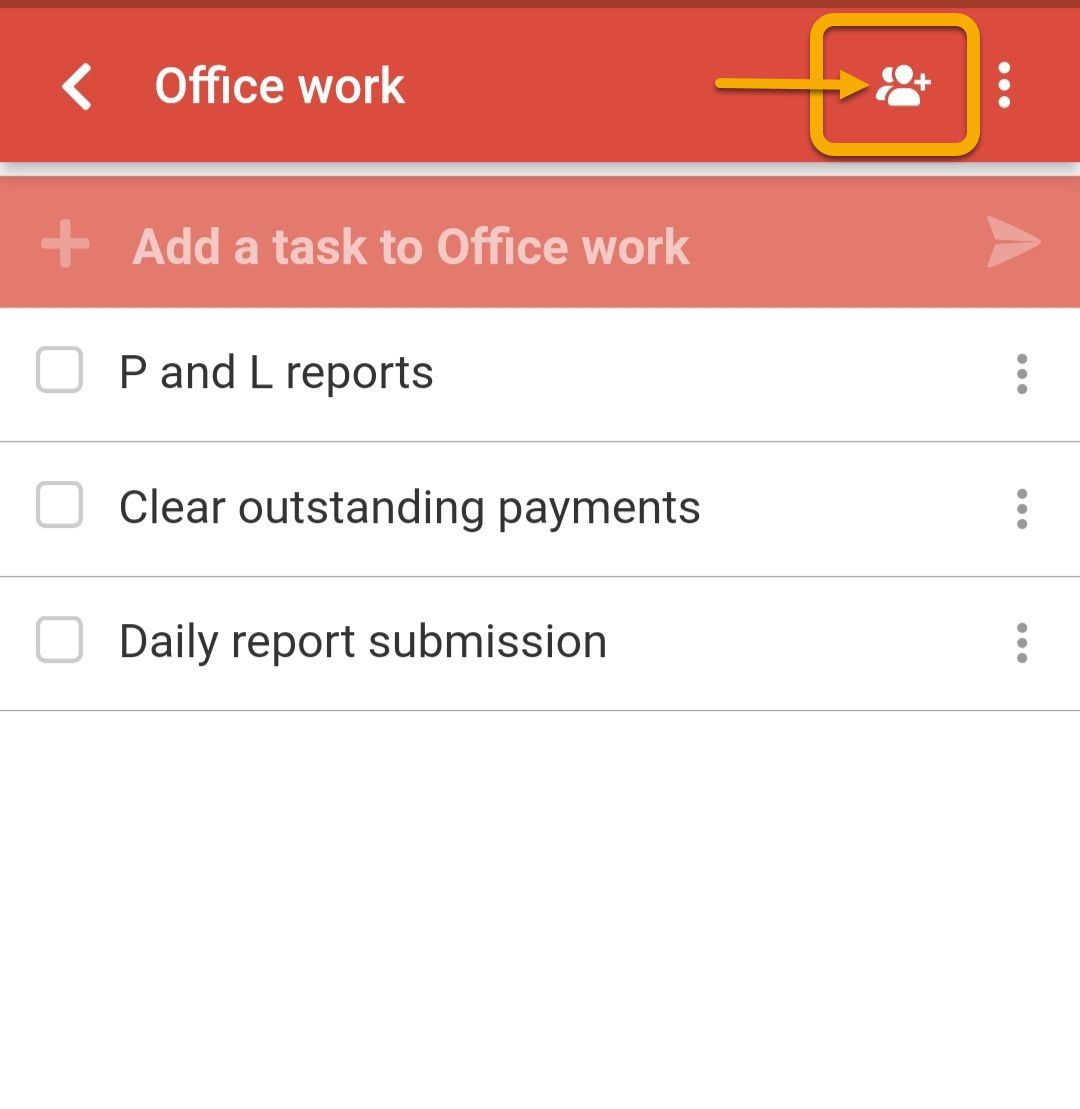Tick the Daily report submission checkbox
The width and height of the screenshot is (1080, 1109).
tap(60, 640)
